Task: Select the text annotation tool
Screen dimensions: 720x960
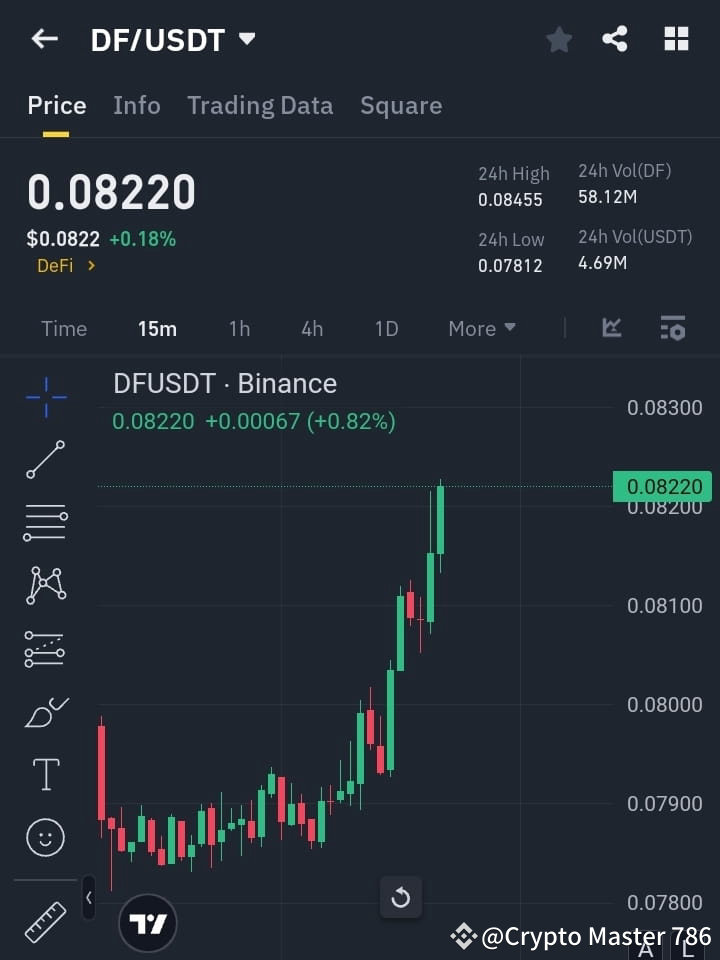Action: [x=45, y=773]
